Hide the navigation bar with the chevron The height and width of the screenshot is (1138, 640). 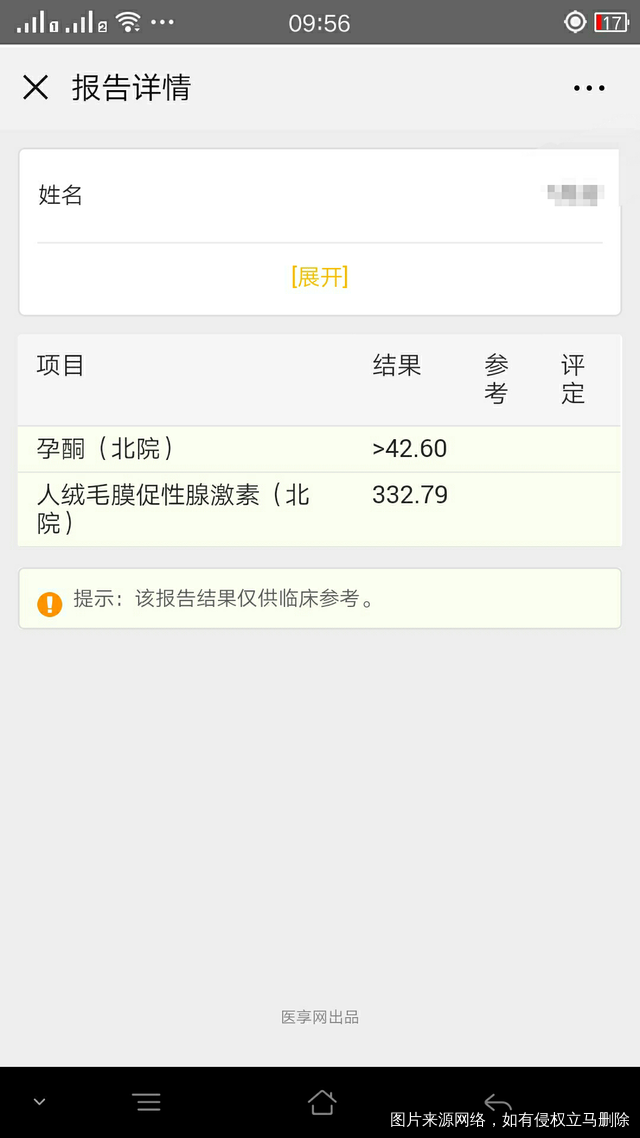point(40,1102)
